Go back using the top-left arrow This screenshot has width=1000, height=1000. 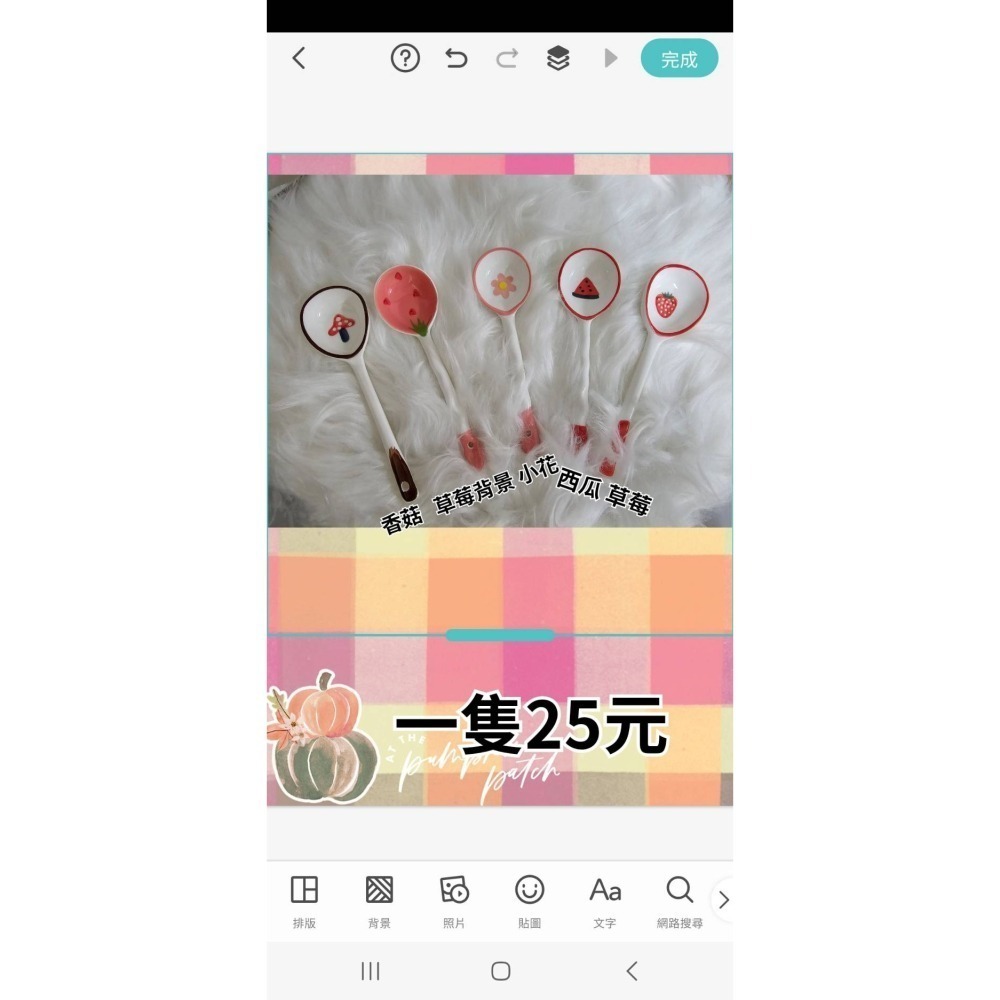[298, 59]
